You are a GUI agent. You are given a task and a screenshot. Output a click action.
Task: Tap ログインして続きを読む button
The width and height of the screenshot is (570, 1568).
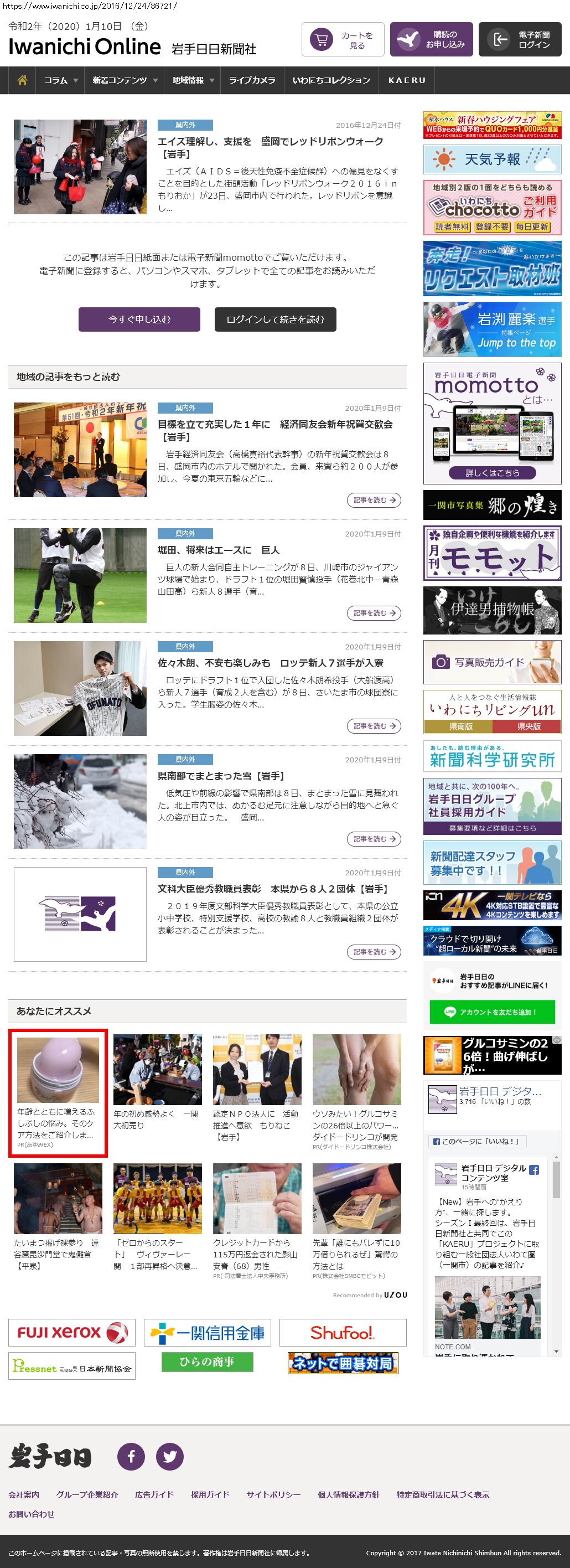pyautogui.click(x=275, y=319)
